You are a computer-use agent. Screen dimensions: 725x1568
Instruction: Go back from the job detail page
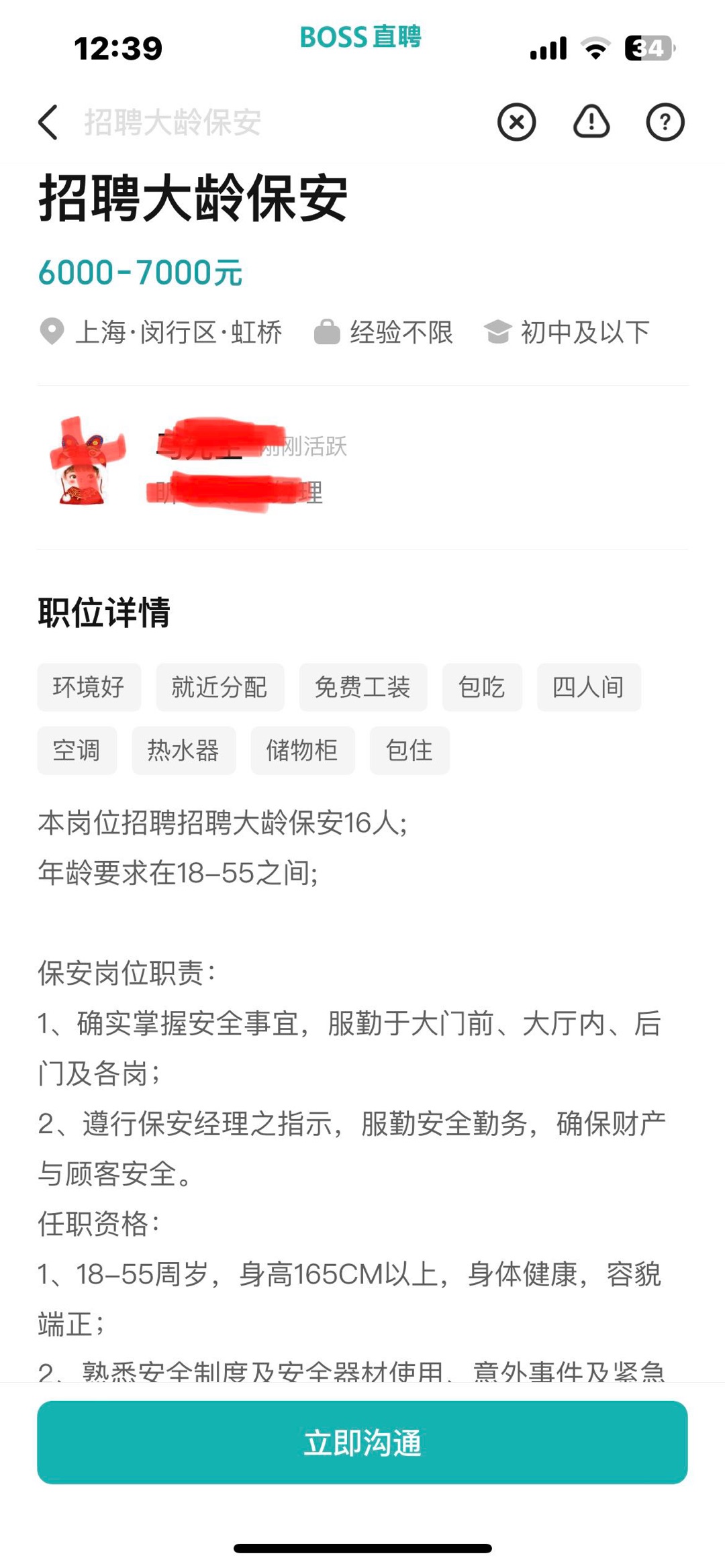coord(48,123)
